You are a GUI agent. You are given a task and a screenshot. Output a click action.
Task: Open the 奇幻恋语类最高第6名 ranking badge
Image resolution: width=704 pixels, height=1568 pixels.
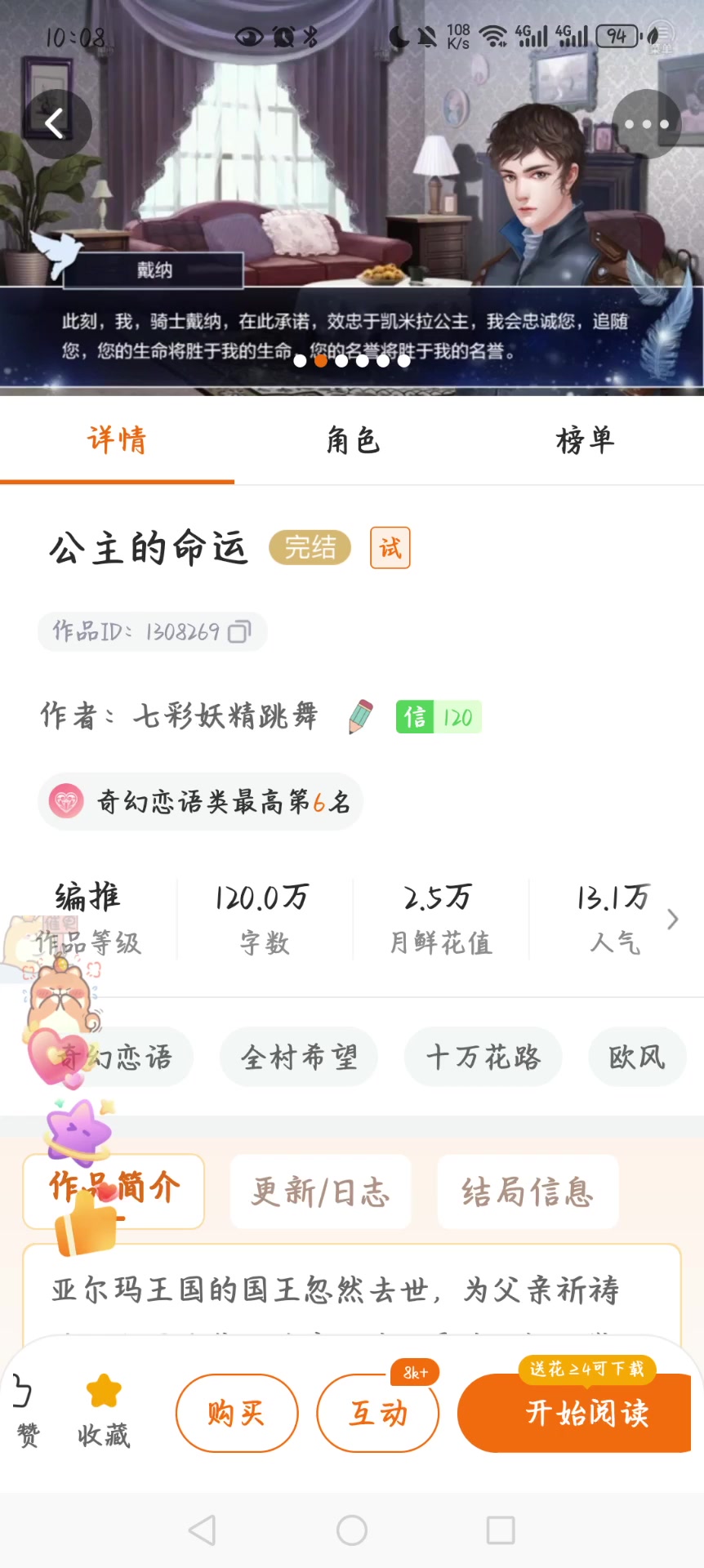click(201, 802)
